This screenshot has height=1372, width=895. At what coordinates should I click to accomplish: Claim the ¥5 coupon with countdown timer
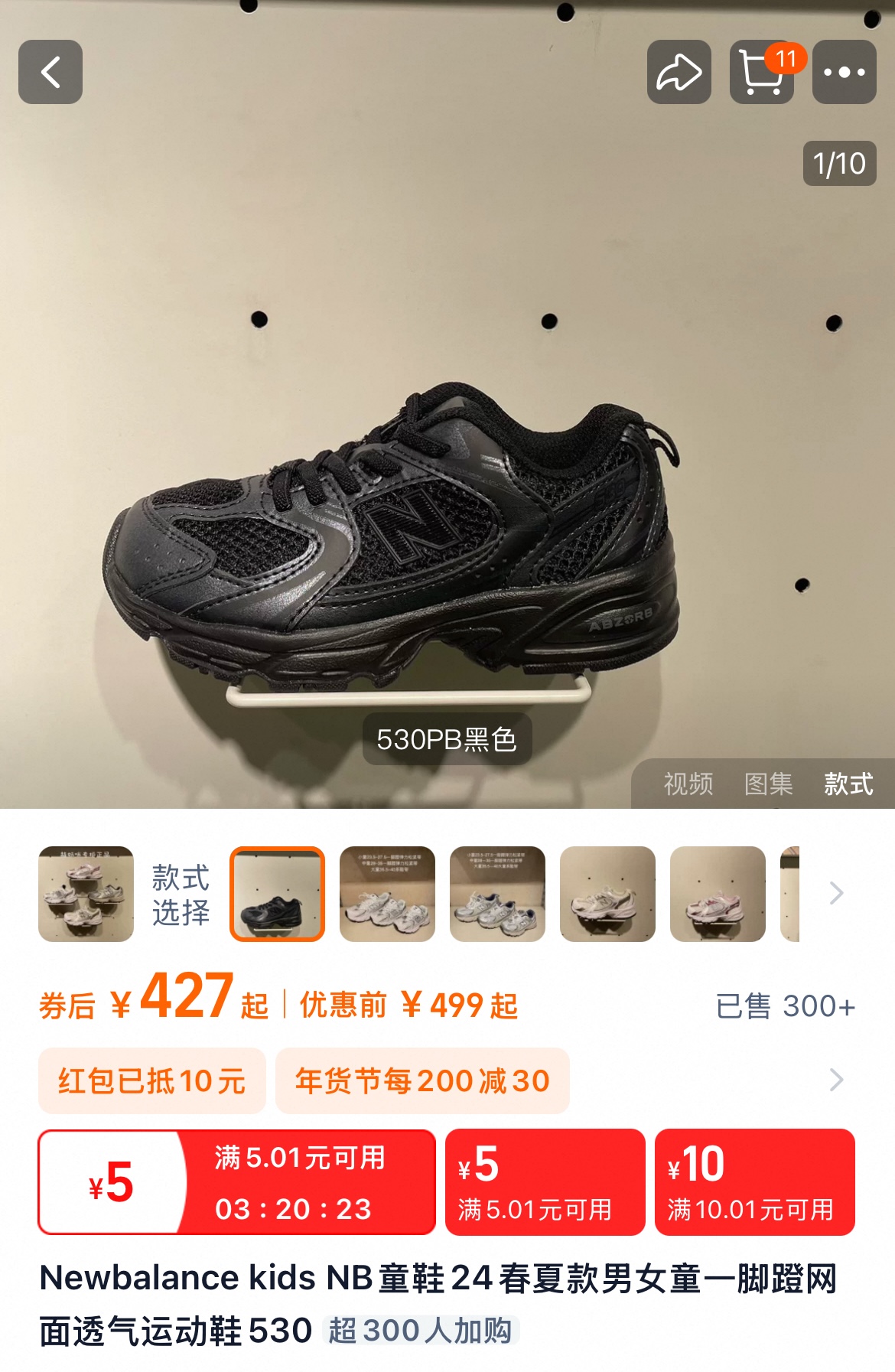(236, 1182)
